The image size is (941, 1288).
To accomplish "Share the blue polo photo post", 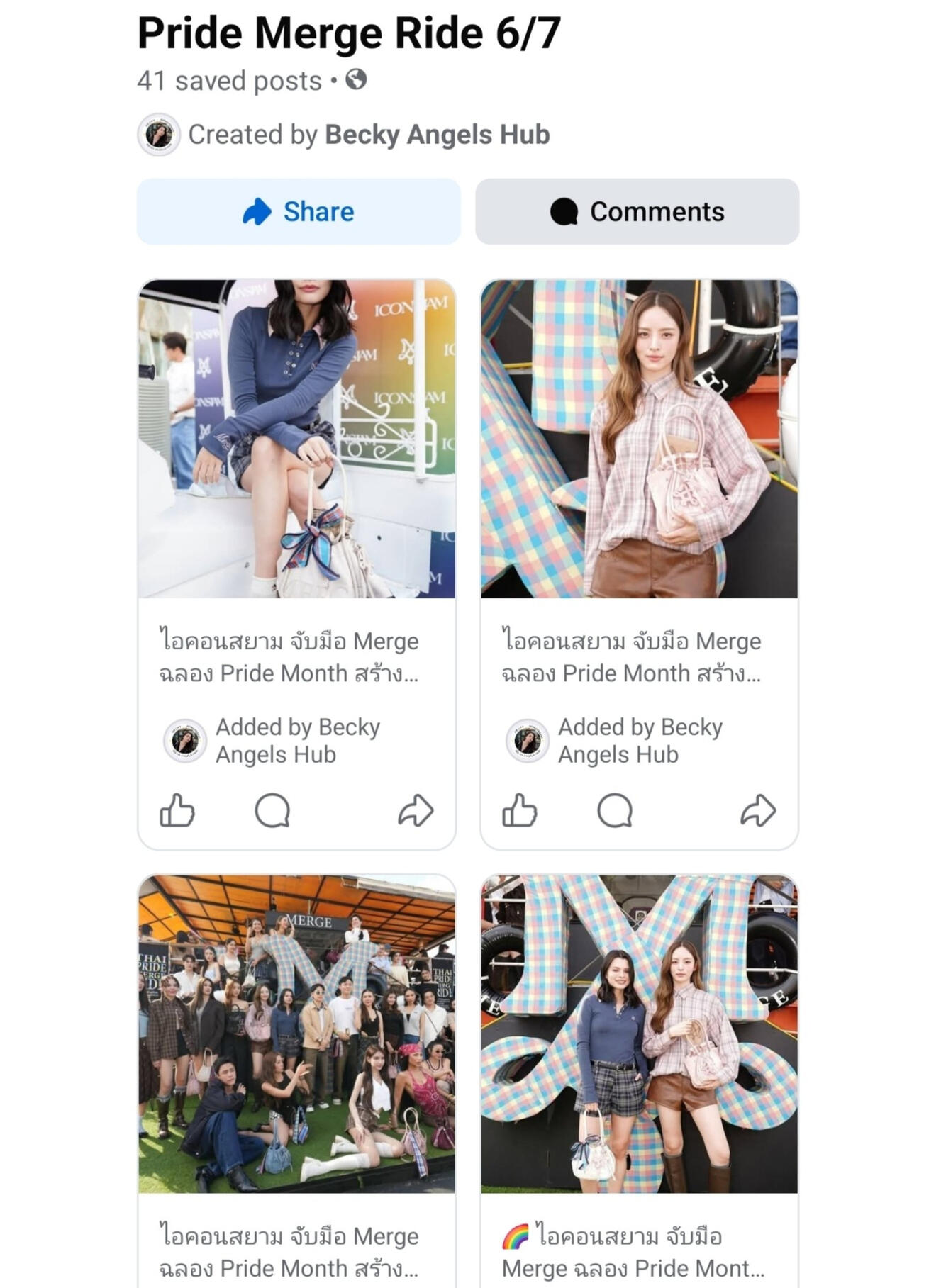I will click(x=416, y=810).
